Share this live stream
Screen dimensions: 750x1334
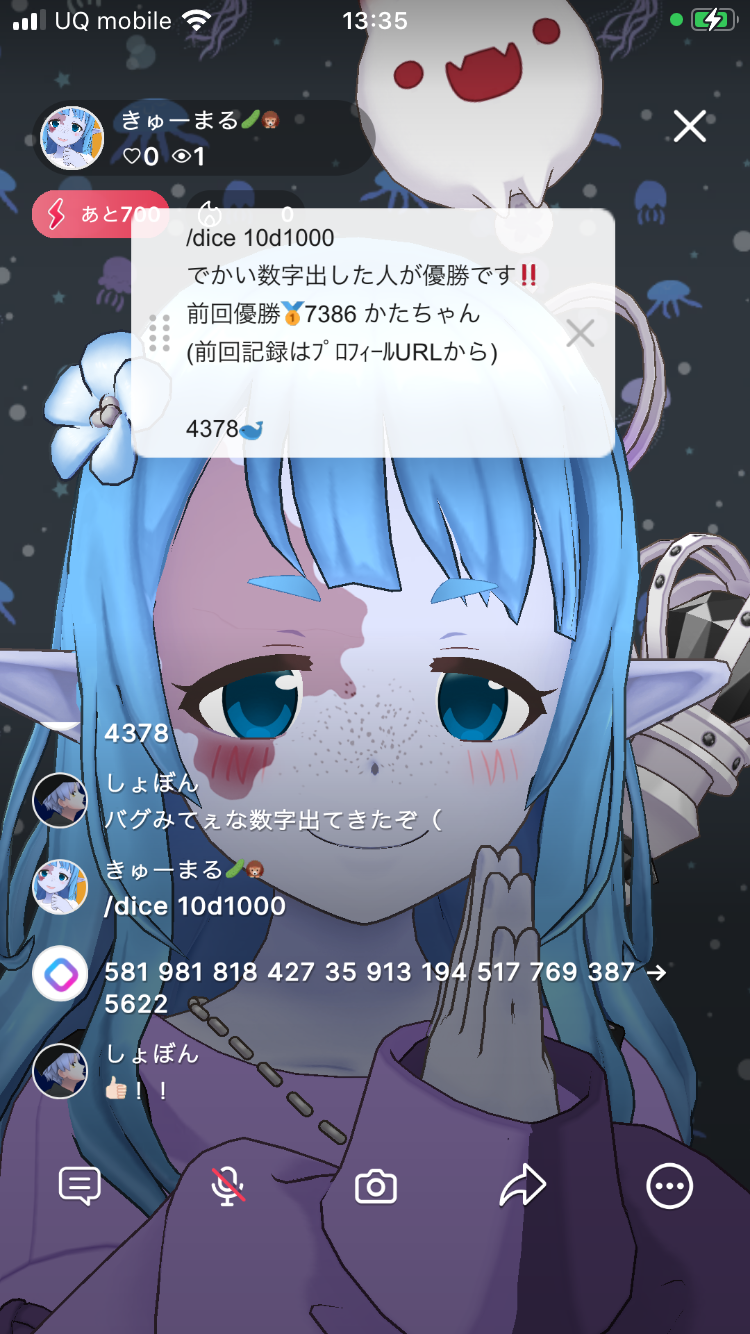tap(523, 1186)
